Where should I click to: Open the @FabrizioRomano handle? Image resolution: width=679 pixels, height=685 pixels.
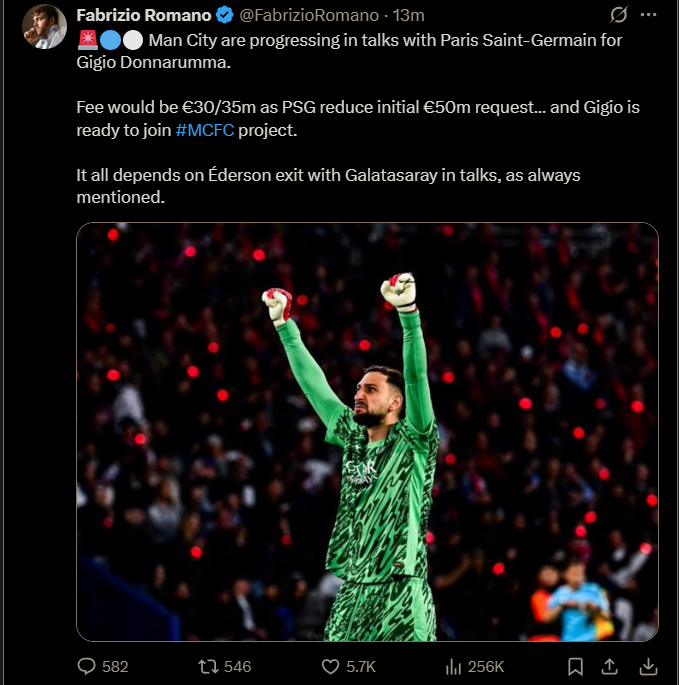(x=309, y=15)
